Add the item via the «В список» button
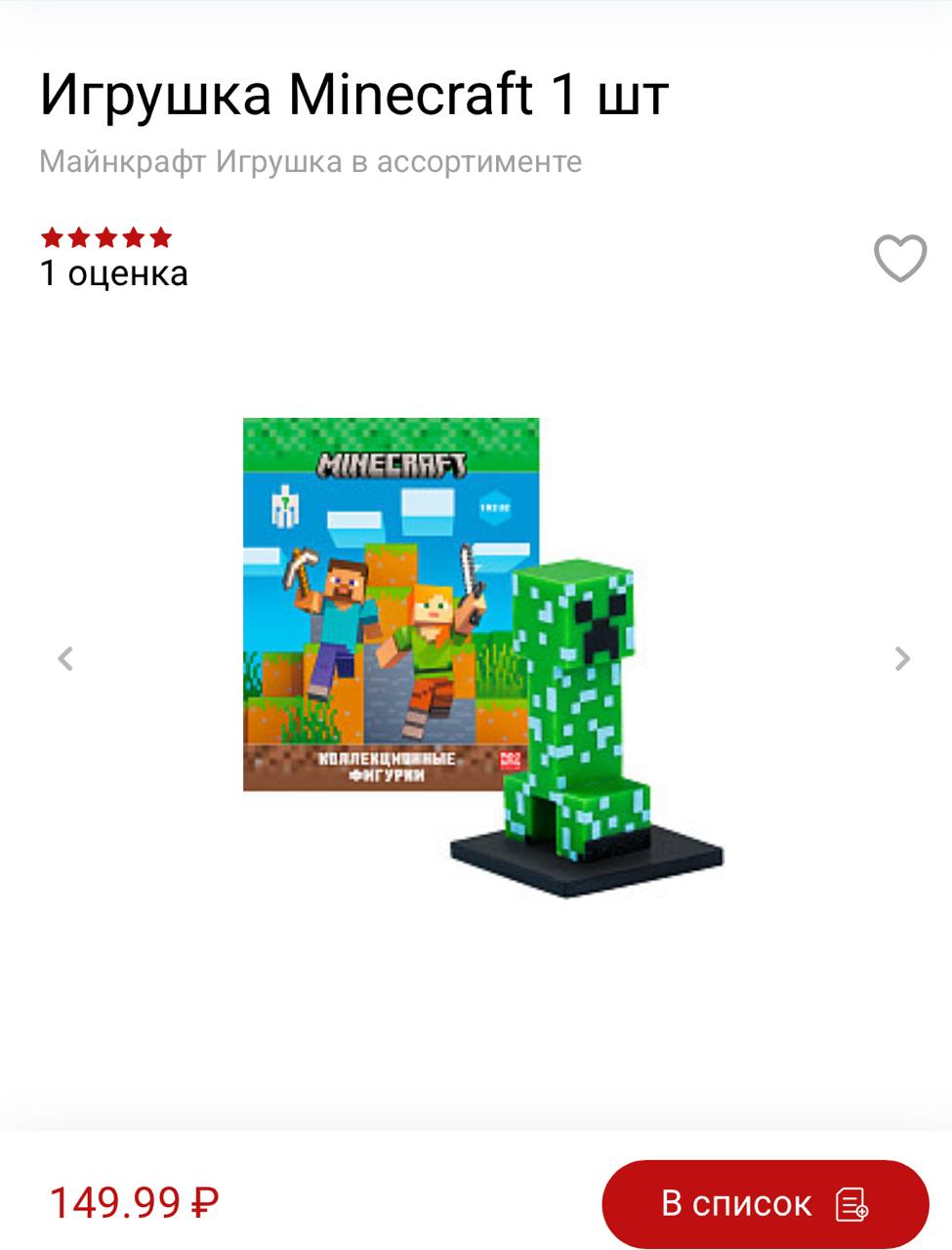The image size is (952, 1250). pos(765,1203)
